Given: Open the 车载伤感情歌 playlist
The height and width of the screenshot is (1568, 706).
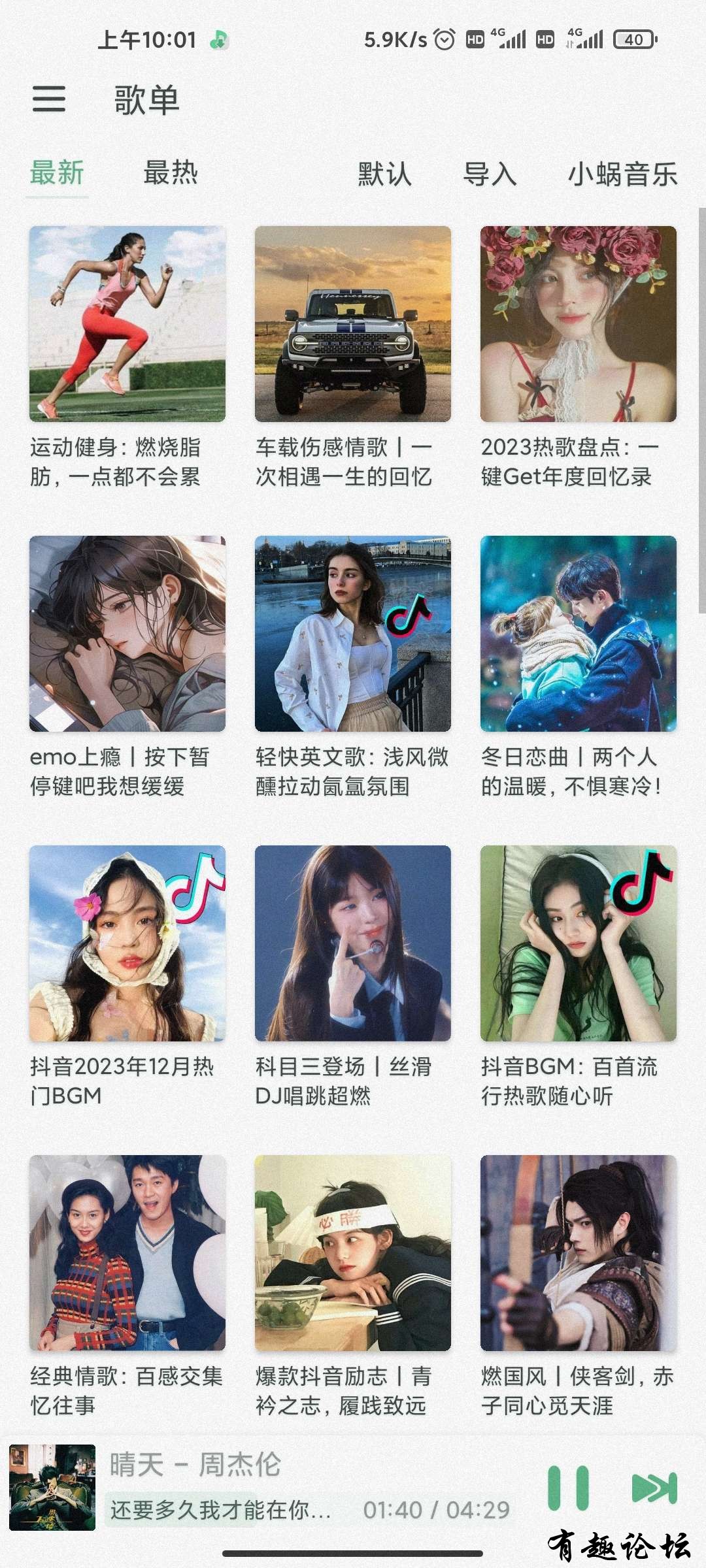Looking at the screenshot, I should click(353, 324).
